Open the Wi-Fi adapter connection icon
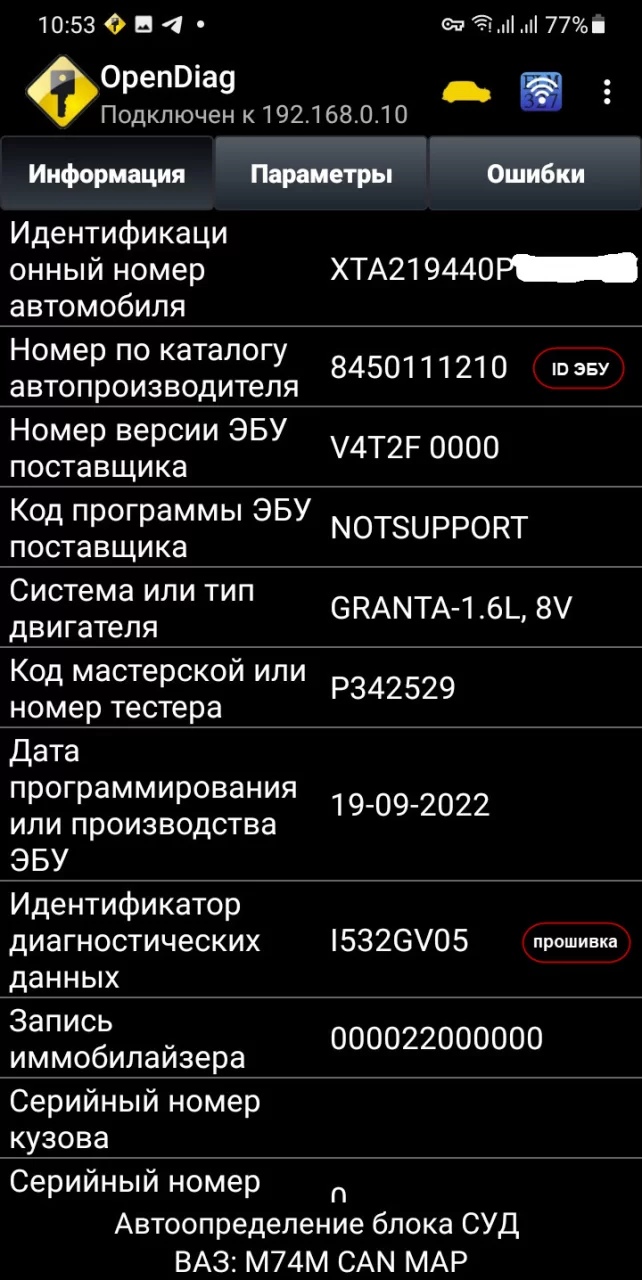This screenshot has width=642, height=1280. [x=541, y=93]
